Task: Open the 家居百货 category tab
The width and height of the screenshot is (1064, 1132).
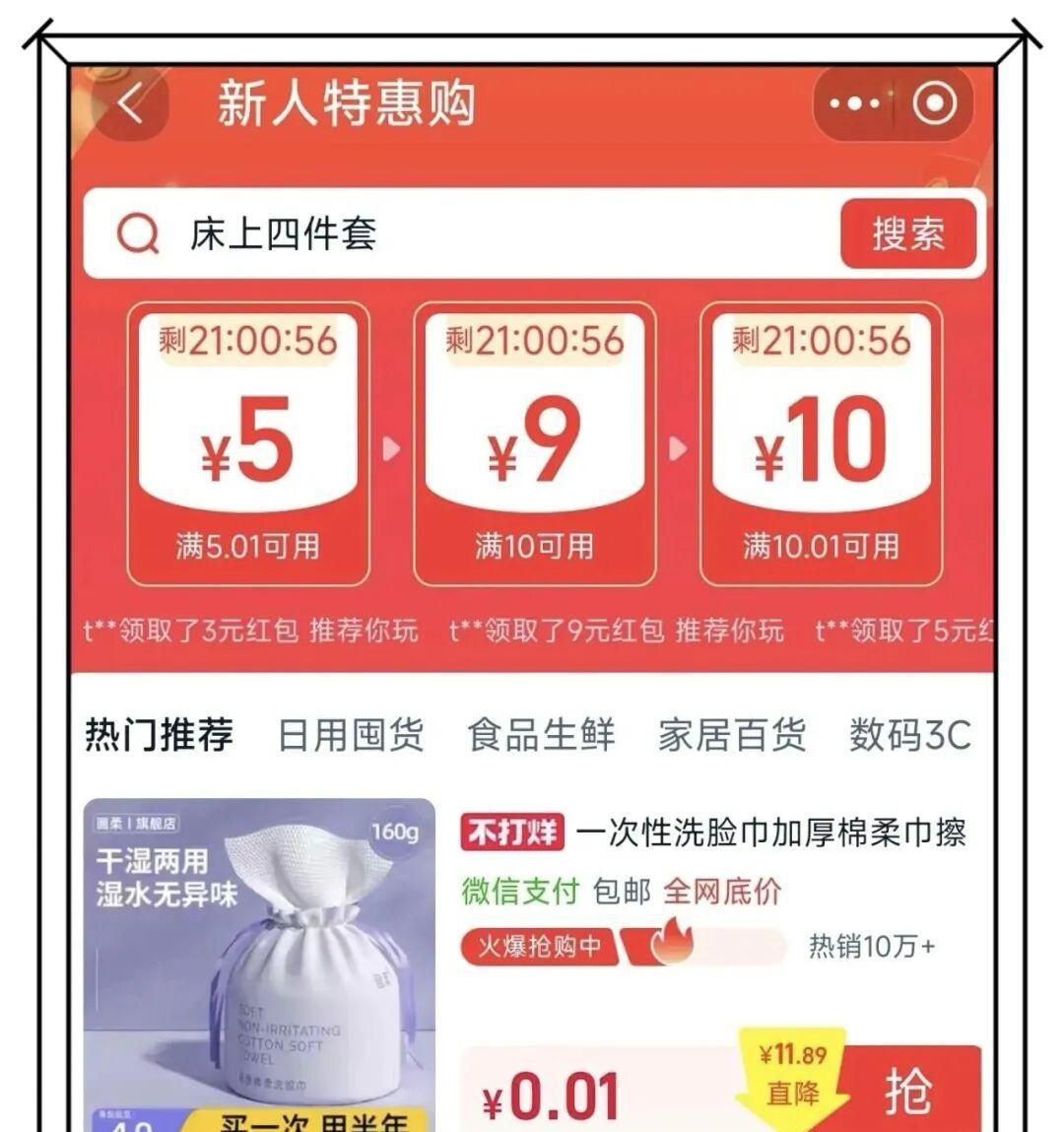Action: point(732,735)
